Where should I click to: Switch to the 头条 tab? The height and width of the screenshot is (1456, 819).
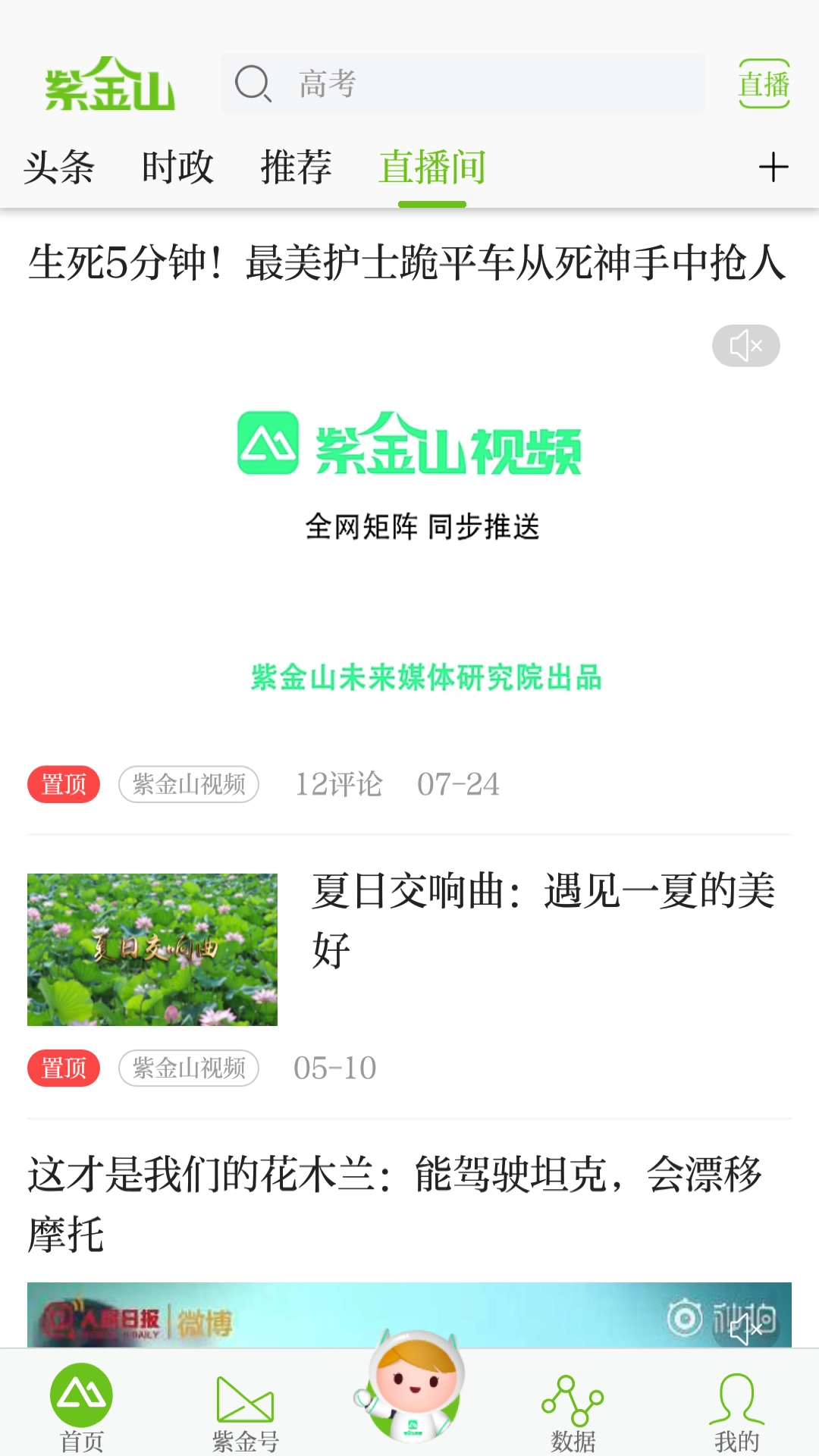pos(59,167)
